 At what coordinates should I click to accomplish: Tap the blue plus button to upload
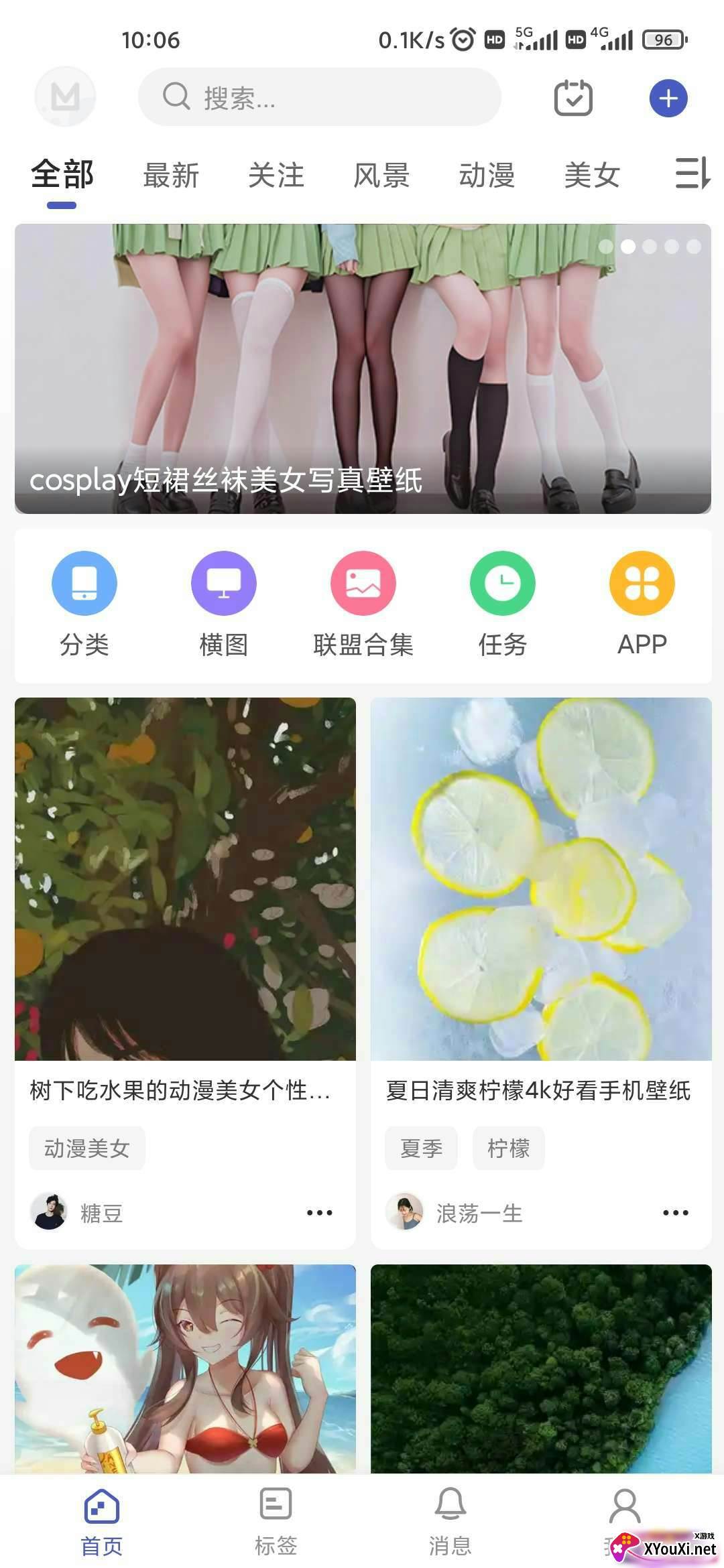pos(668,97)
